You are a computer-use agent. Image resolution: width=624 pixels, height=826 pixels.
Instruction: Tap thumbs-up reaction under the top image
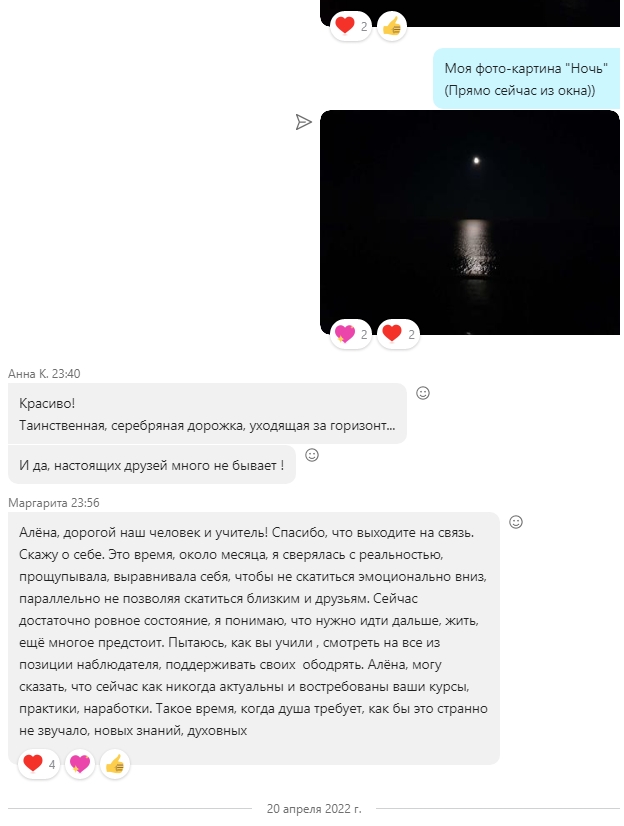[x=391, y=27]
